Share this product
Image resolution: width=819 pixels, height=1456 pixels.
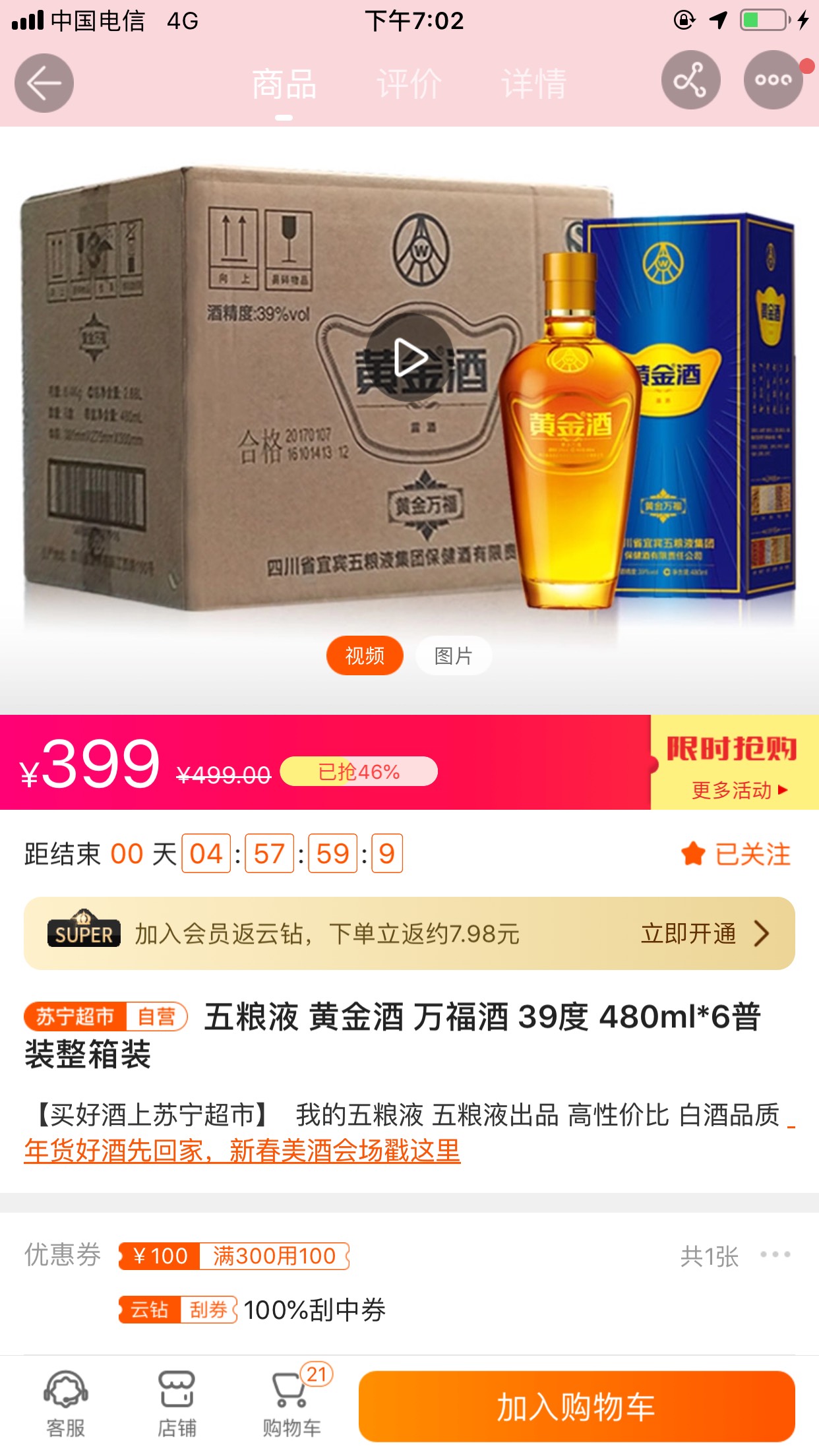point(690,80)
